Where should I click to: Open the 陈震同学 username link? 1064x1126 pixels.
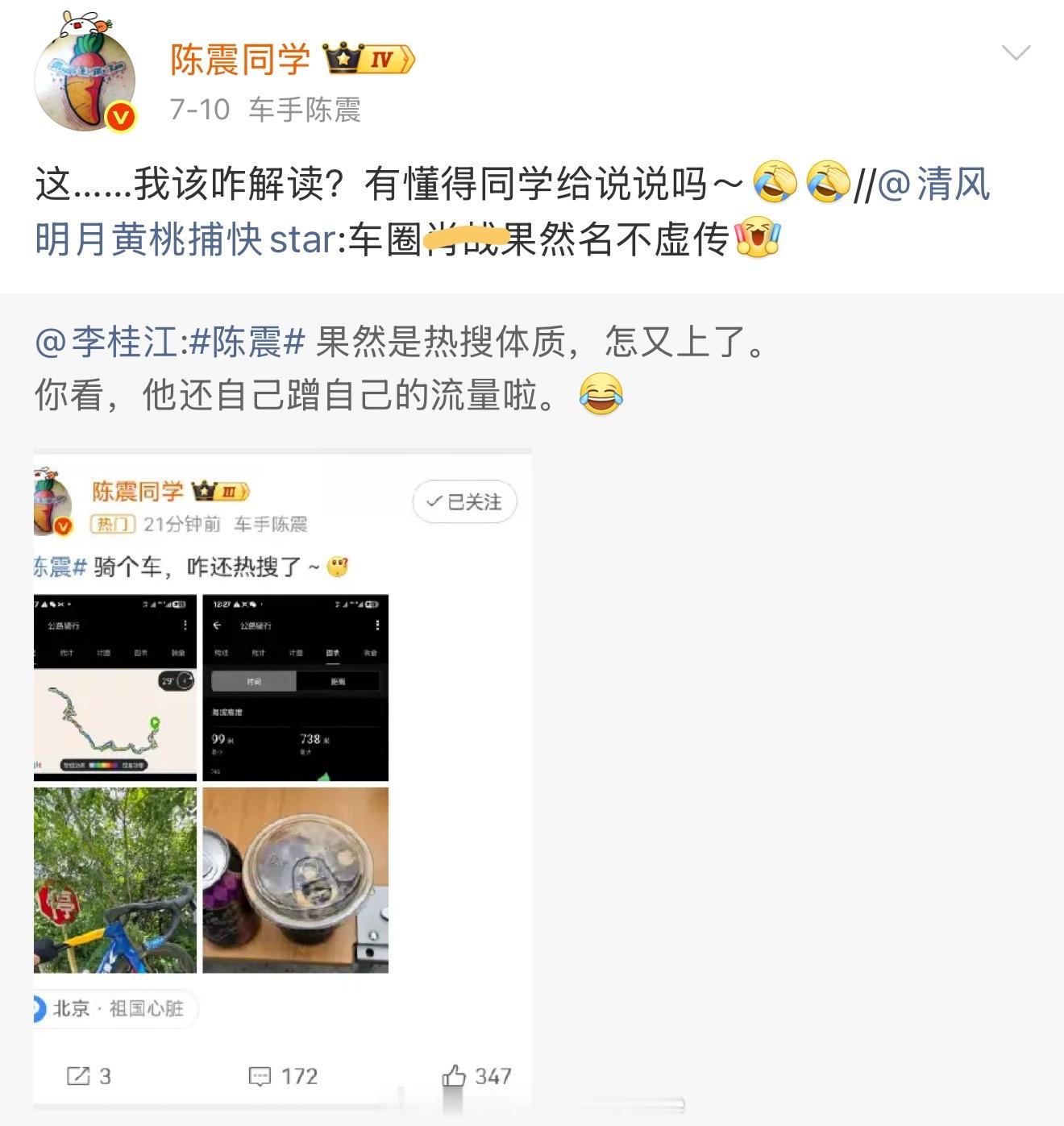pyautogui.click(x=239, y=60)
